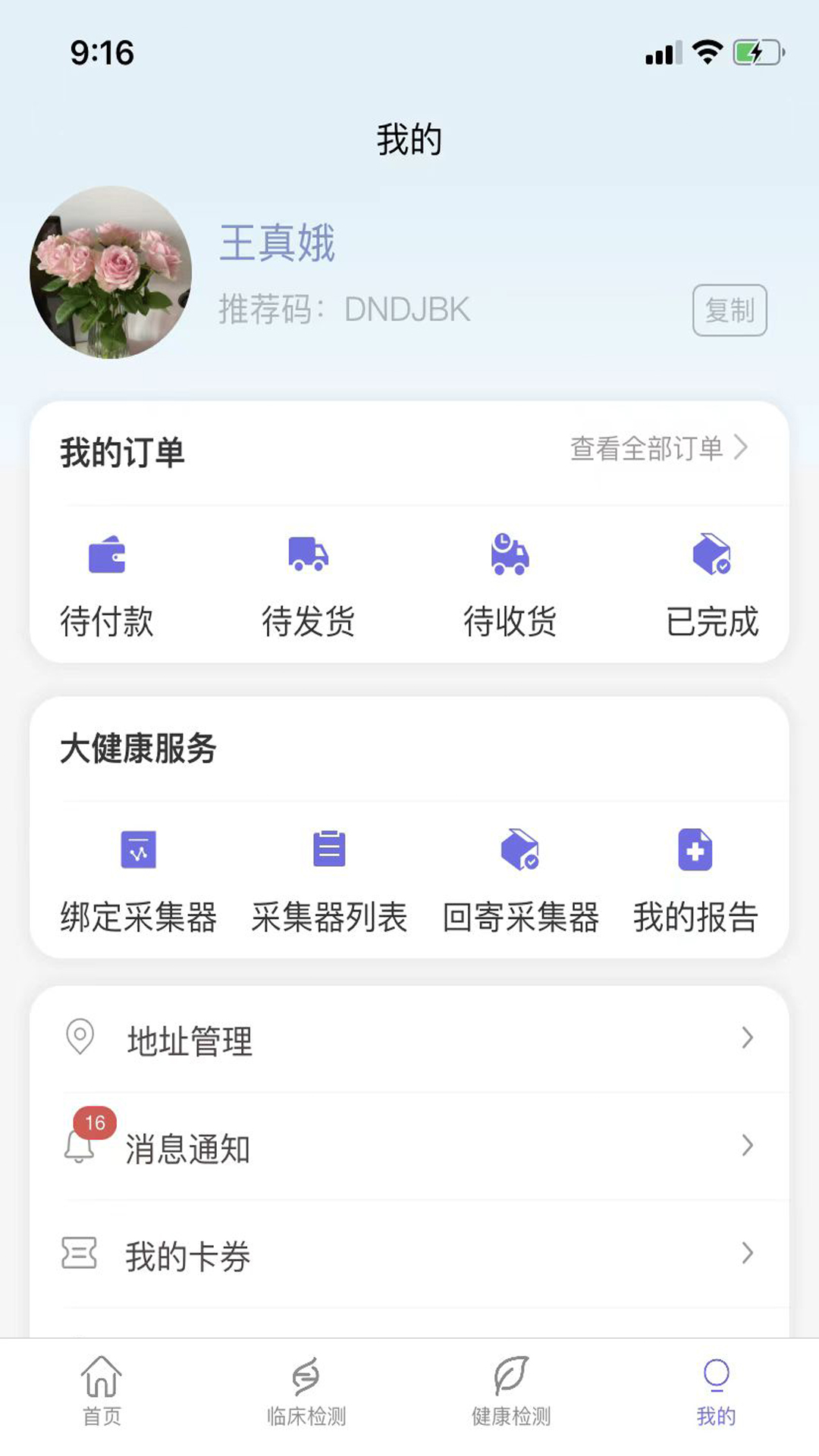Open the 待付款 pending payment orders icon
819x1456 pixels.
[108, 554]
